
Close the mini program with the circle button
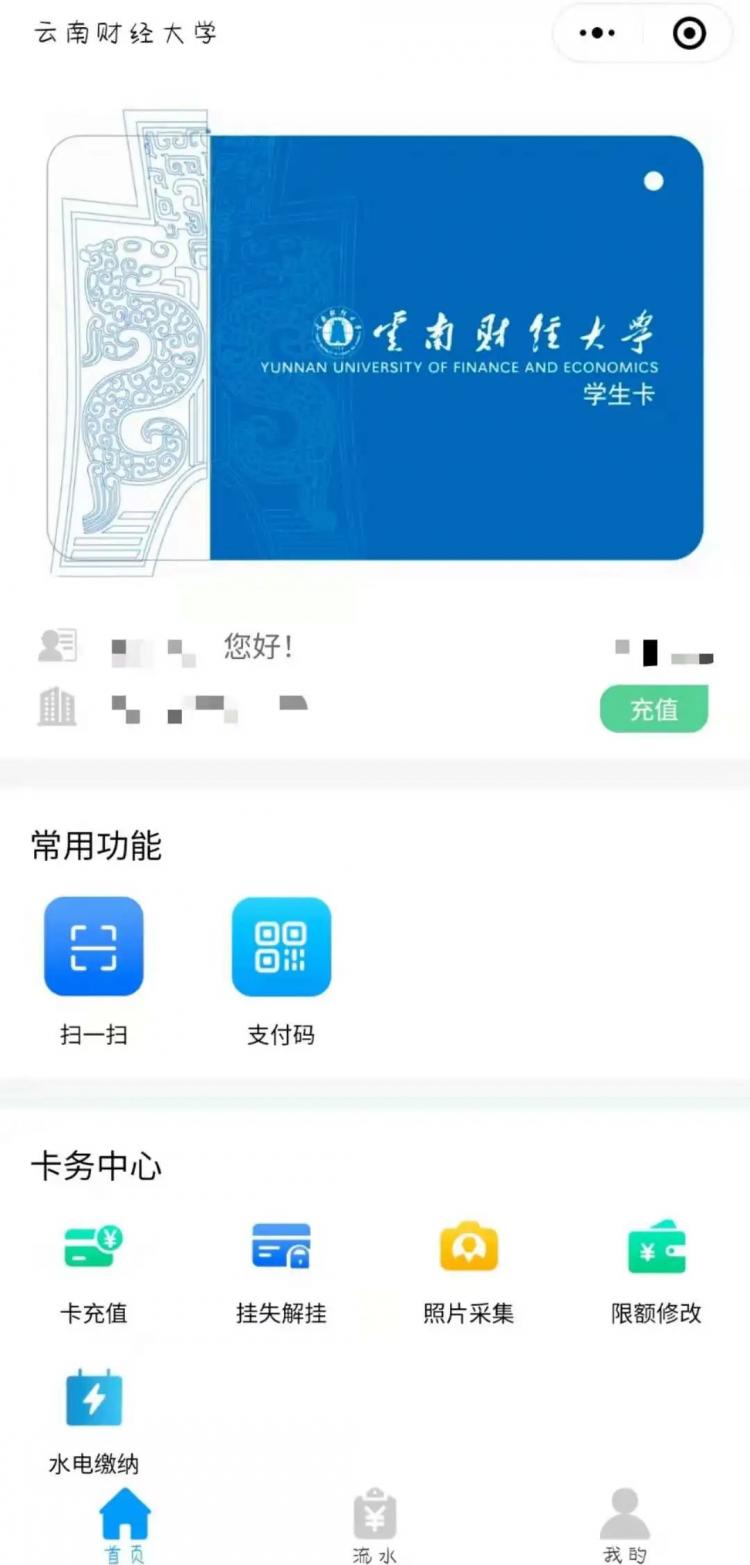(689, 33)
